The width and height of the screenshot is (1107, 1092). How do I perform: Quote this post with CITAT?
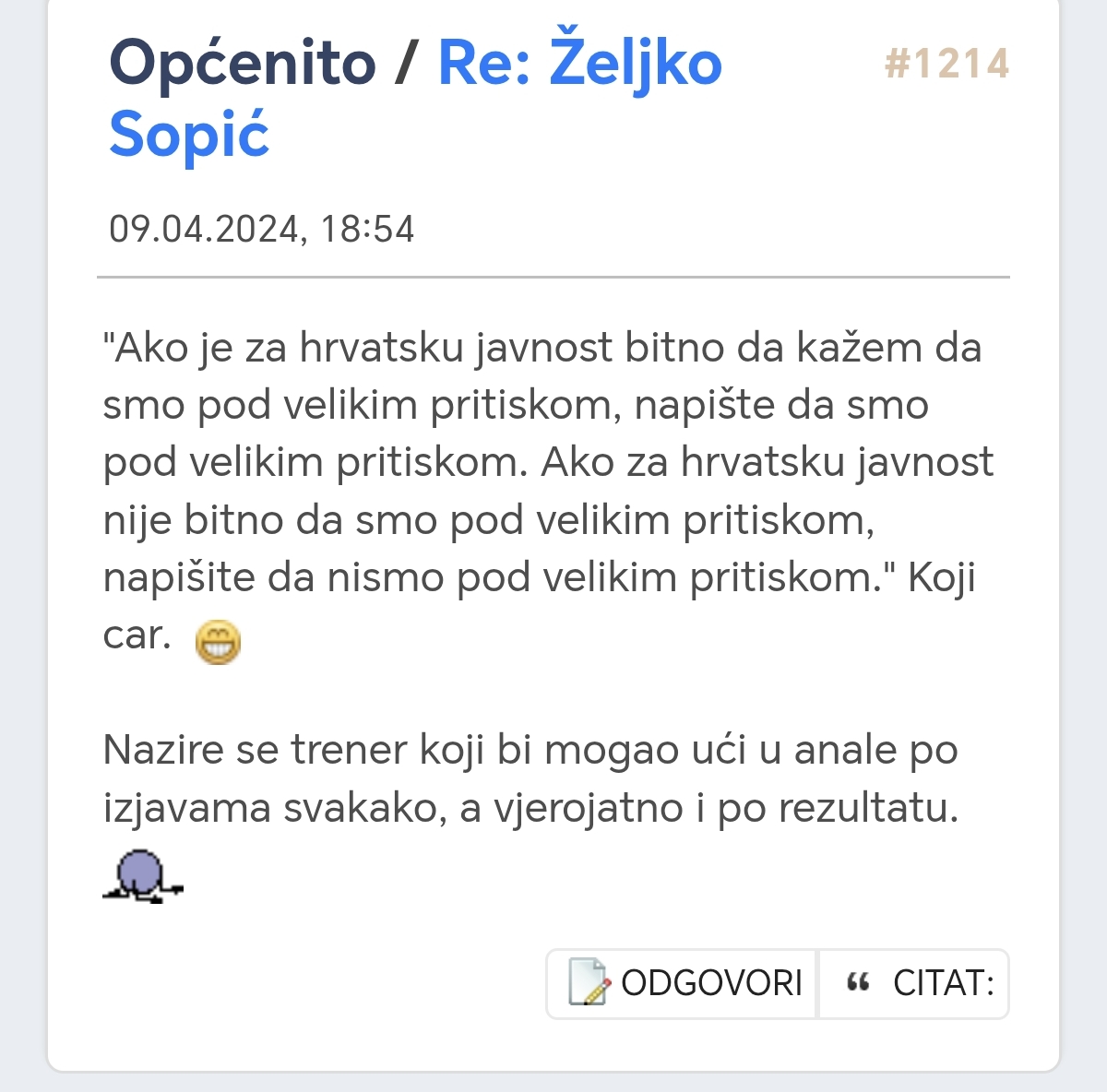click(x=914, y=983)
